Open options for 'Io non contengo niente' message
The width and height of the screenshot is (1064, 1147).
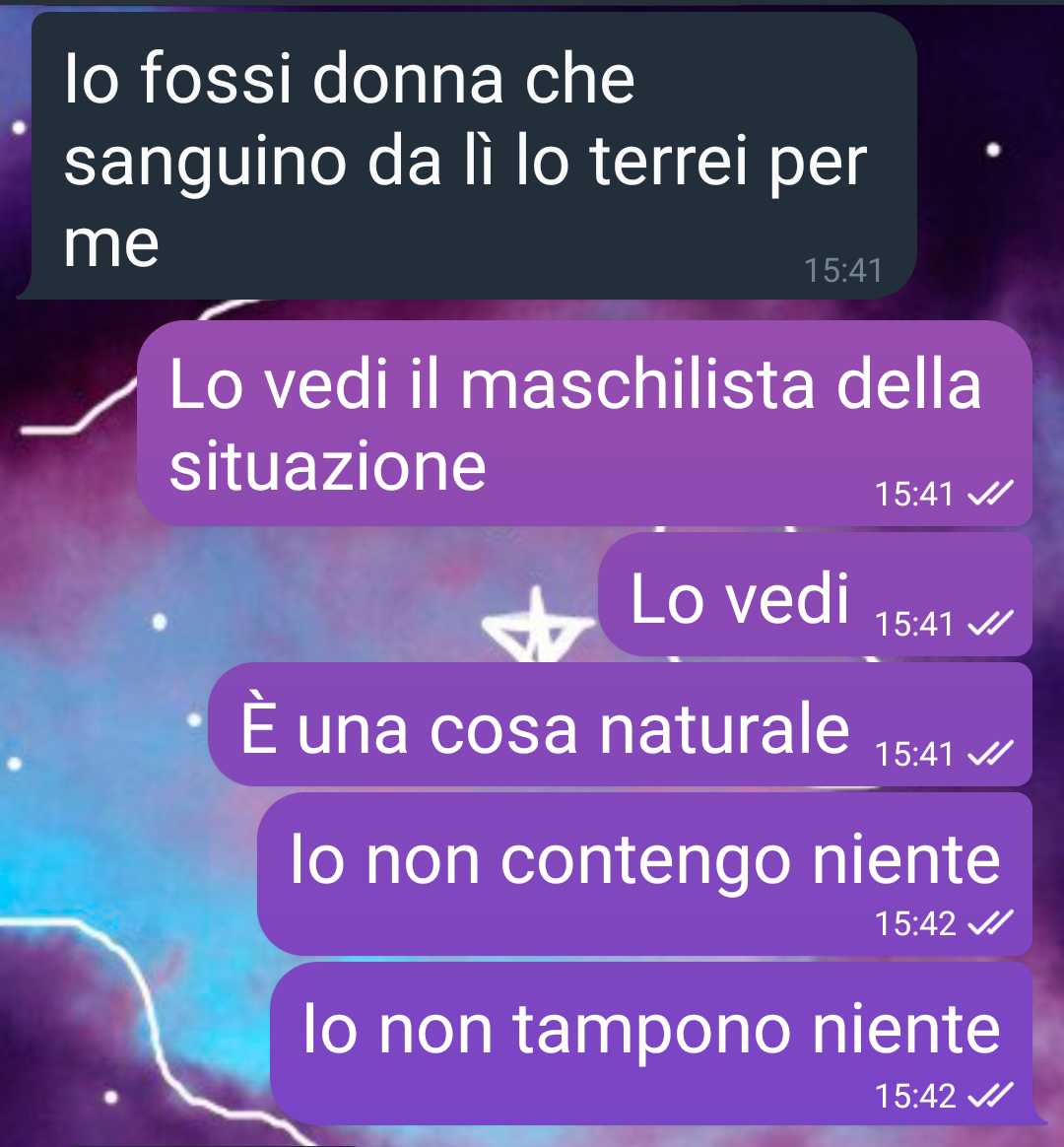[645, 873]
